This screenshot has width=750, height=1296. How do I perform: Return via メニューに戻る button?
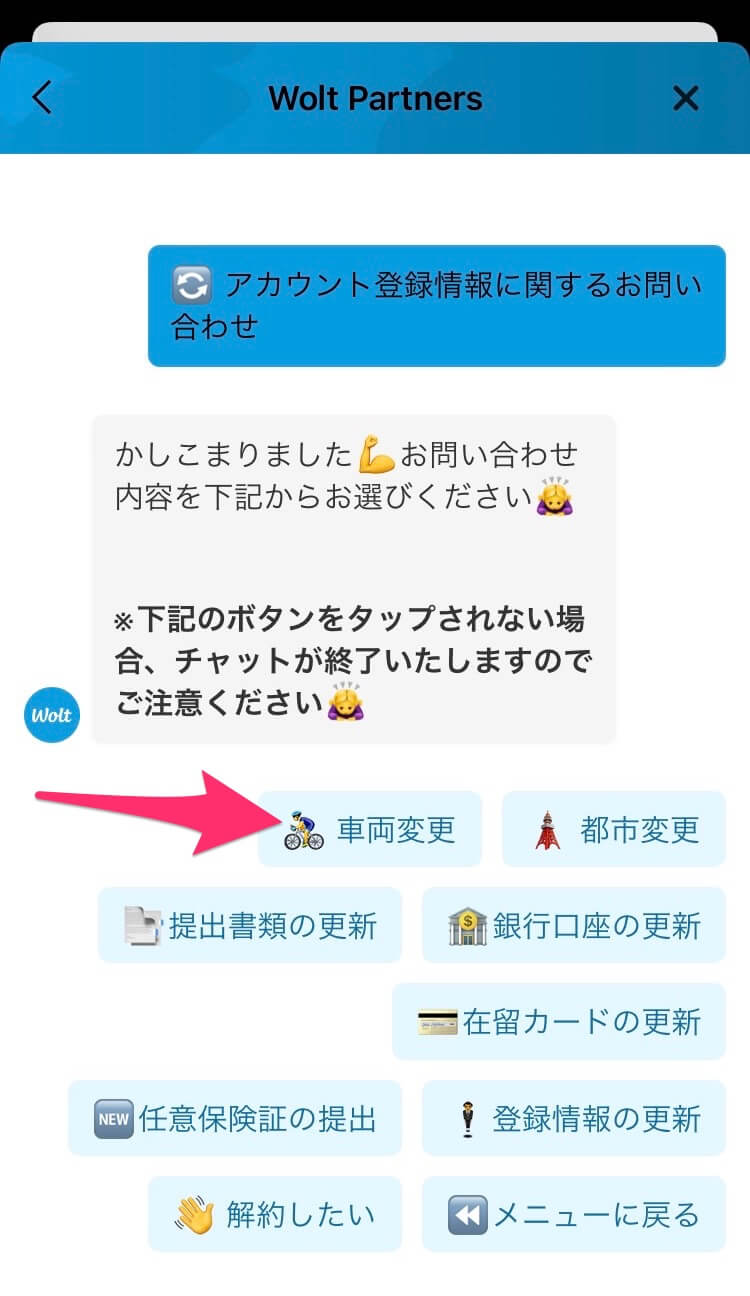tap(574, 1214)
